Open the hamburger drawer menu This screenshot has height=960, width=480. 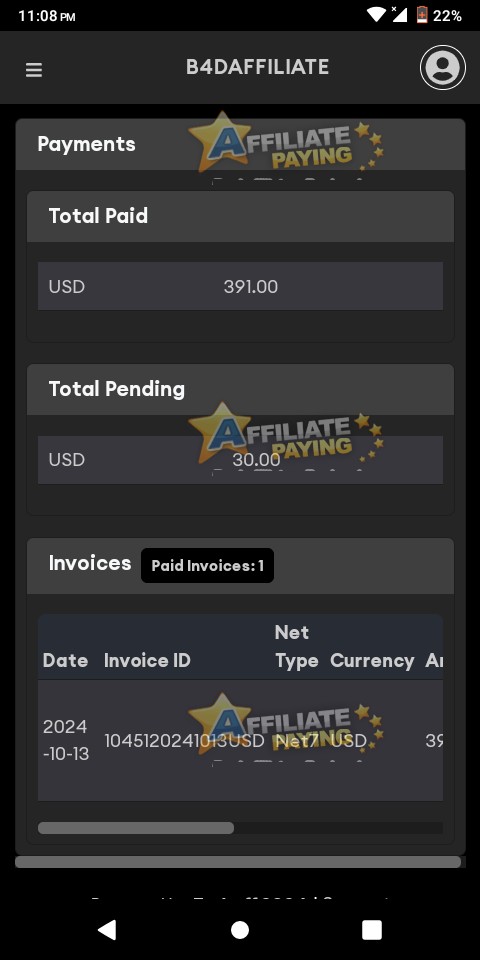34,70
